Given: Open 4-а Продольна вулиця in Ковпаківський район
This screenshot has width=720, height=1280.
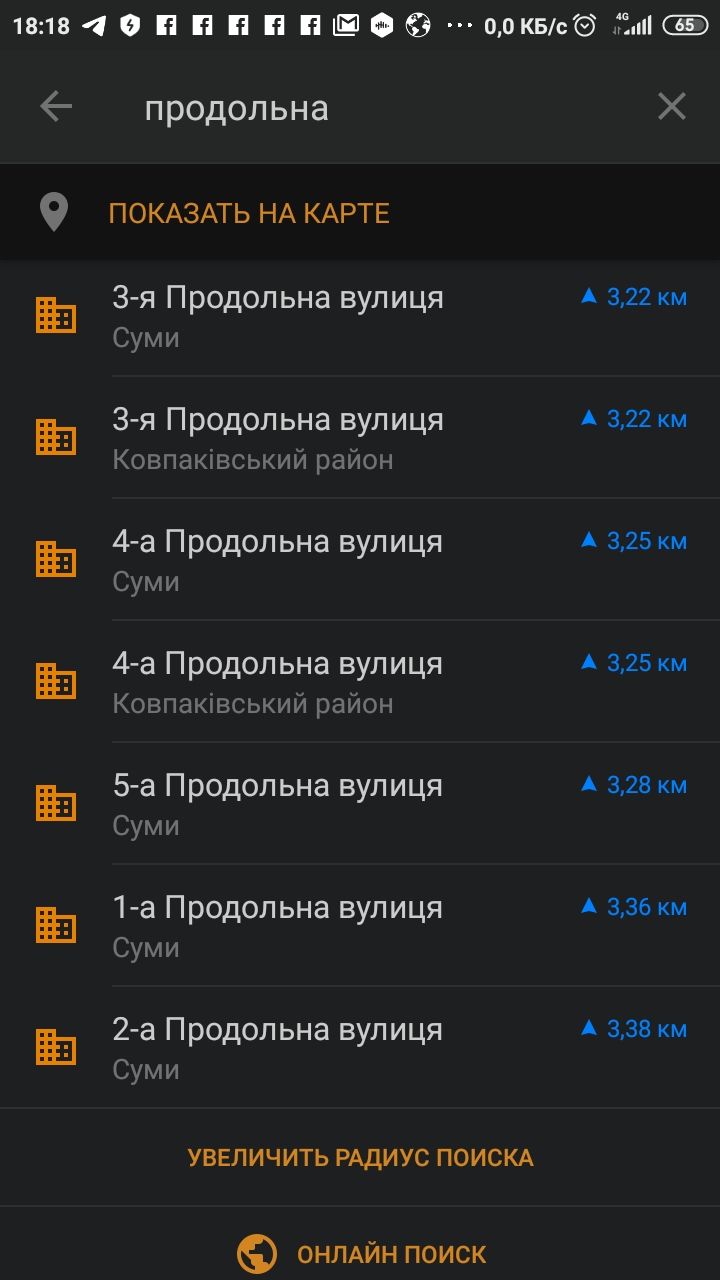Looking at the screenshot, I should tap(360, 682).
